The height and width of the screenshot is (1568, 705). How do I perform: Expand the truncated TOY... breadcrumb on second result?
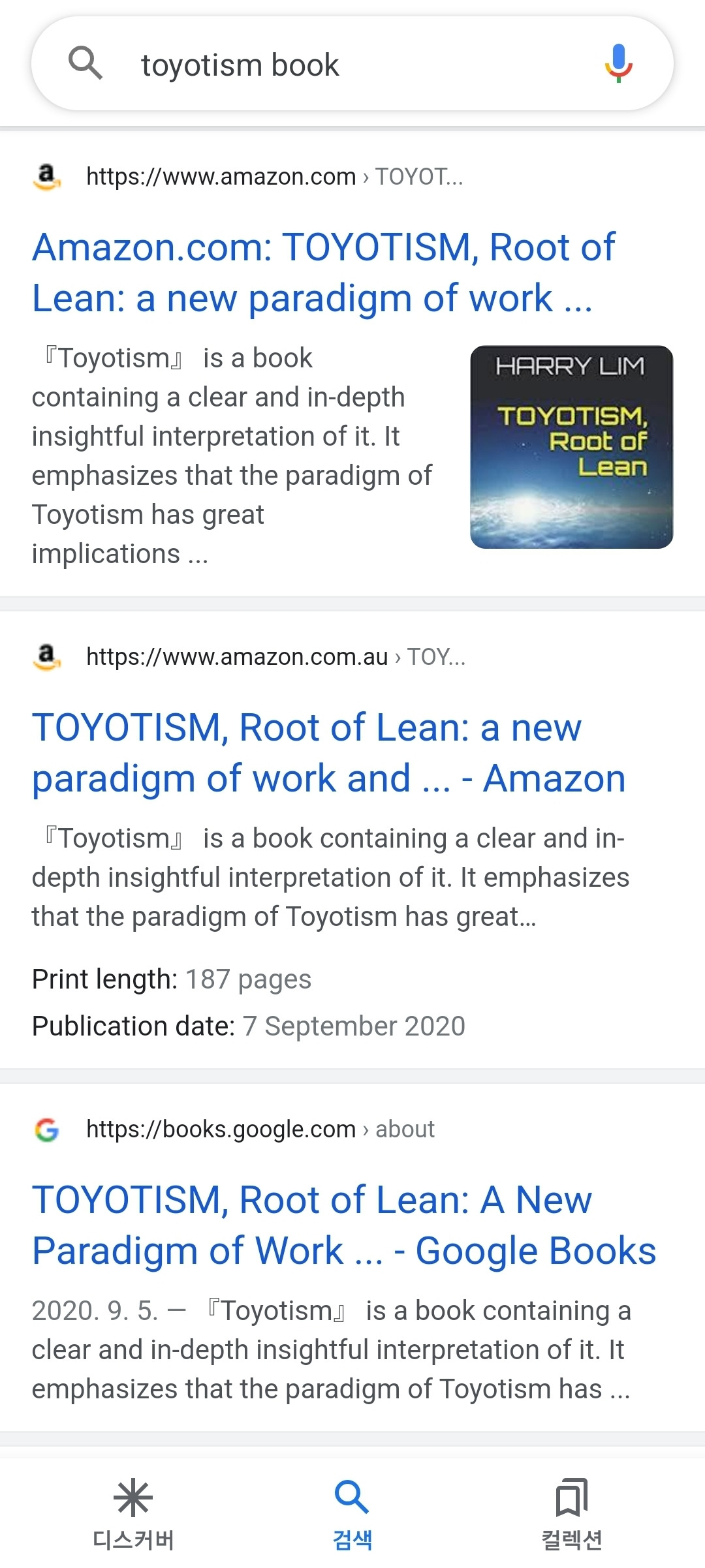pos(436,659)
